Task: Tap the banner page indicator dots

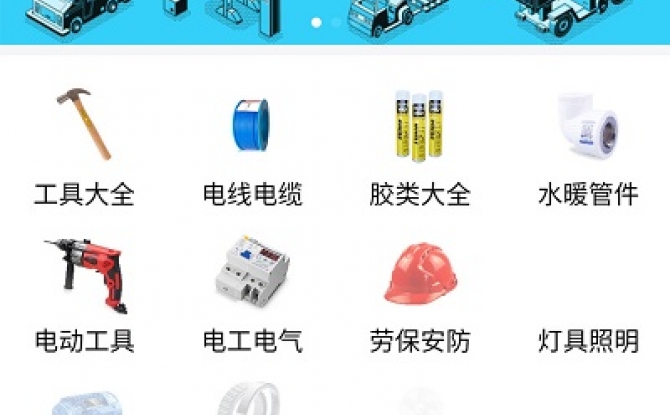Action: click(x=326, y=21)
